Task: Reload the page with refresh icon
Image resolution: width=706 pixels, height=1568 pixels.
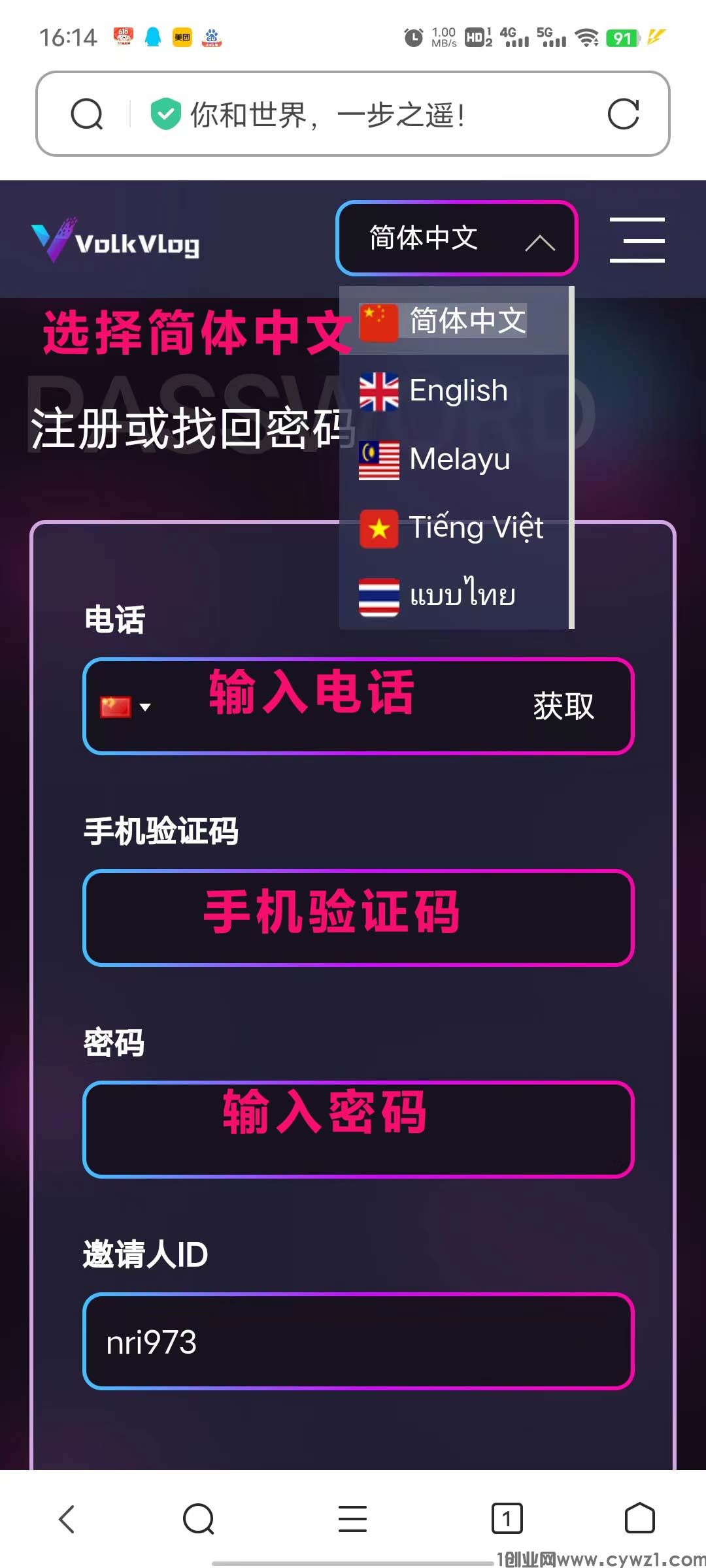Action: pyautogui.click(x=622, y=114)
